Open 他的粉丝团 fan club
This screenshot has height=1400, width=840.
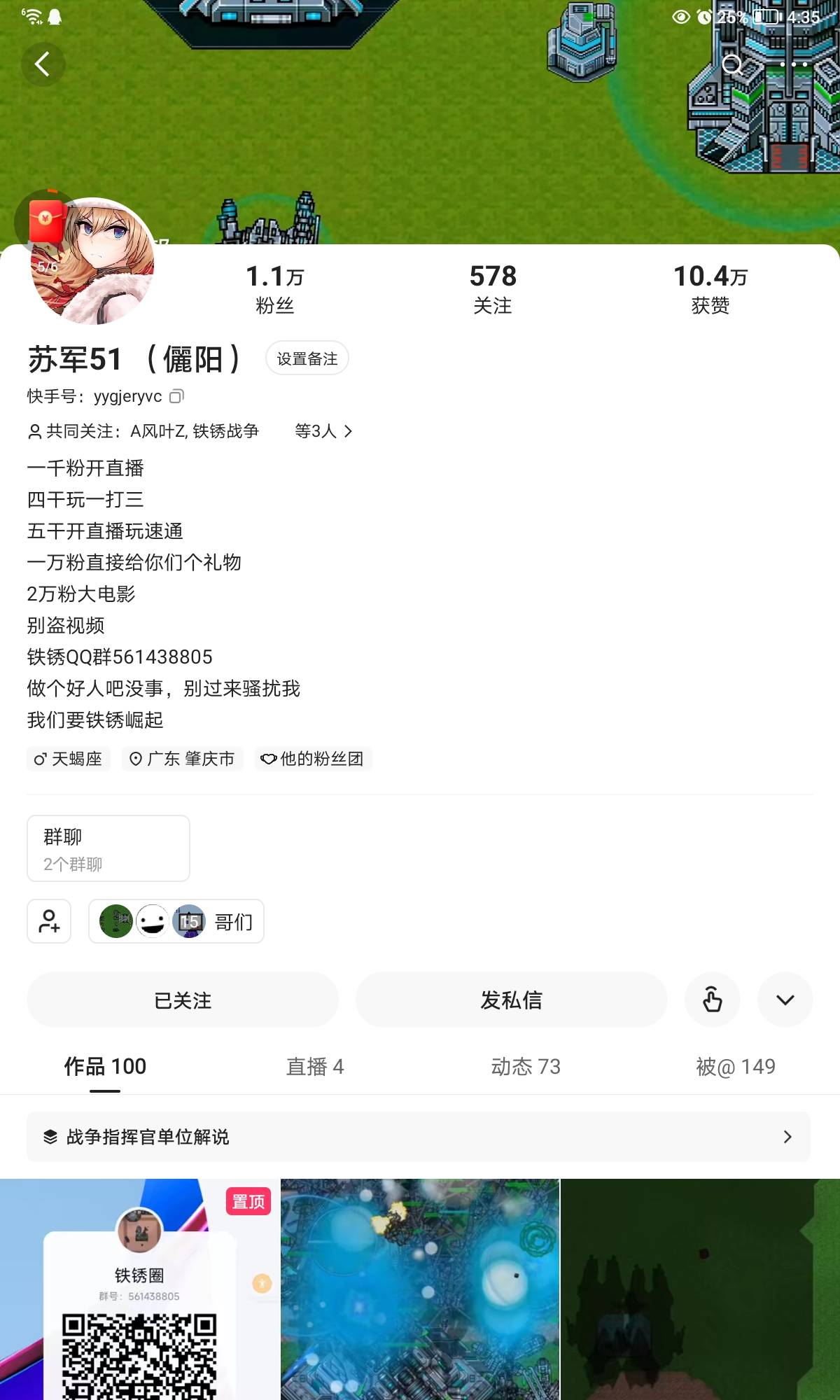click(x=313, y=759)
